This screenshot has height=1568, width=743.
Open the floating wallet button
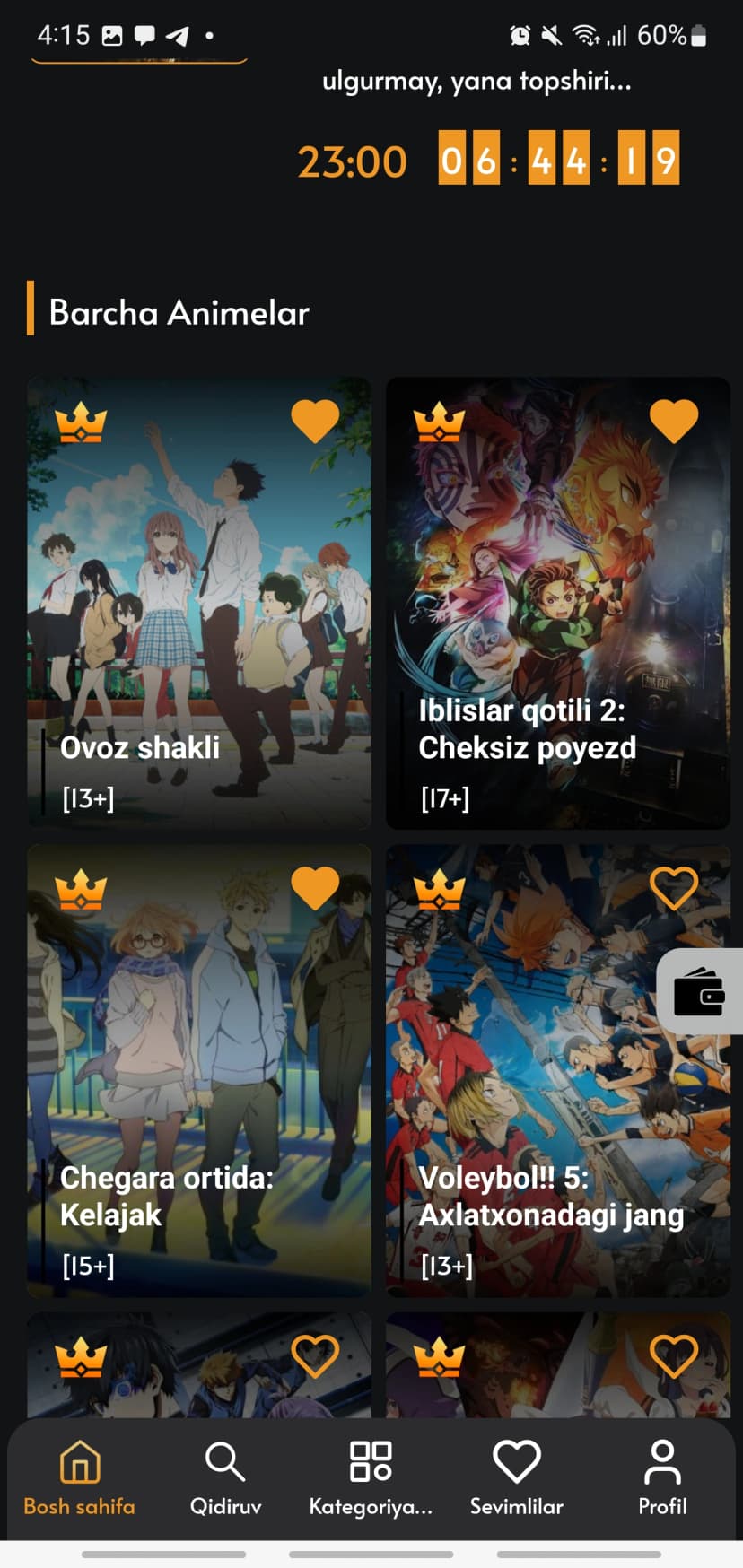(x=700, y=991)
